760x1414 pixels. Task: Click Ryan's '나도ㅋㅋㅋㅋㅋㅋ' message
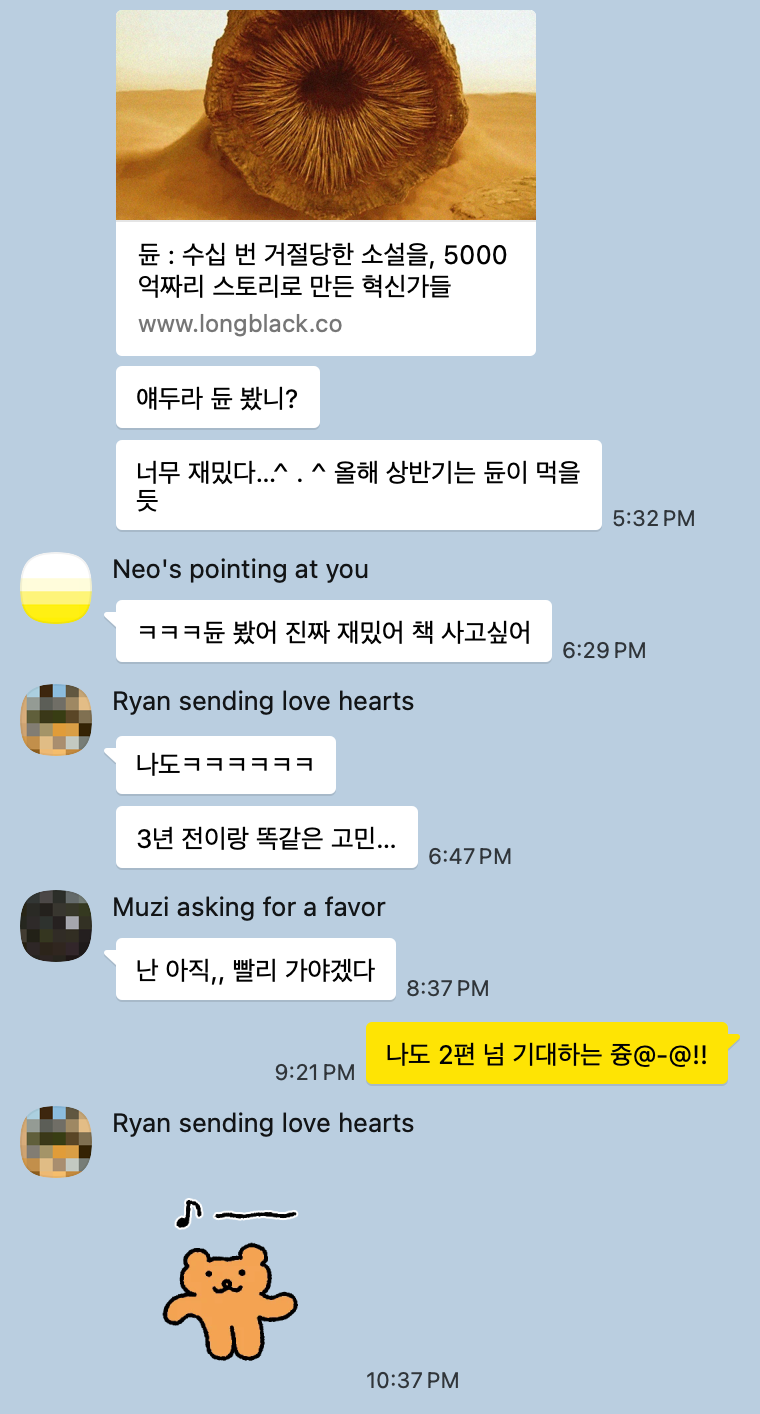point(225,764)
